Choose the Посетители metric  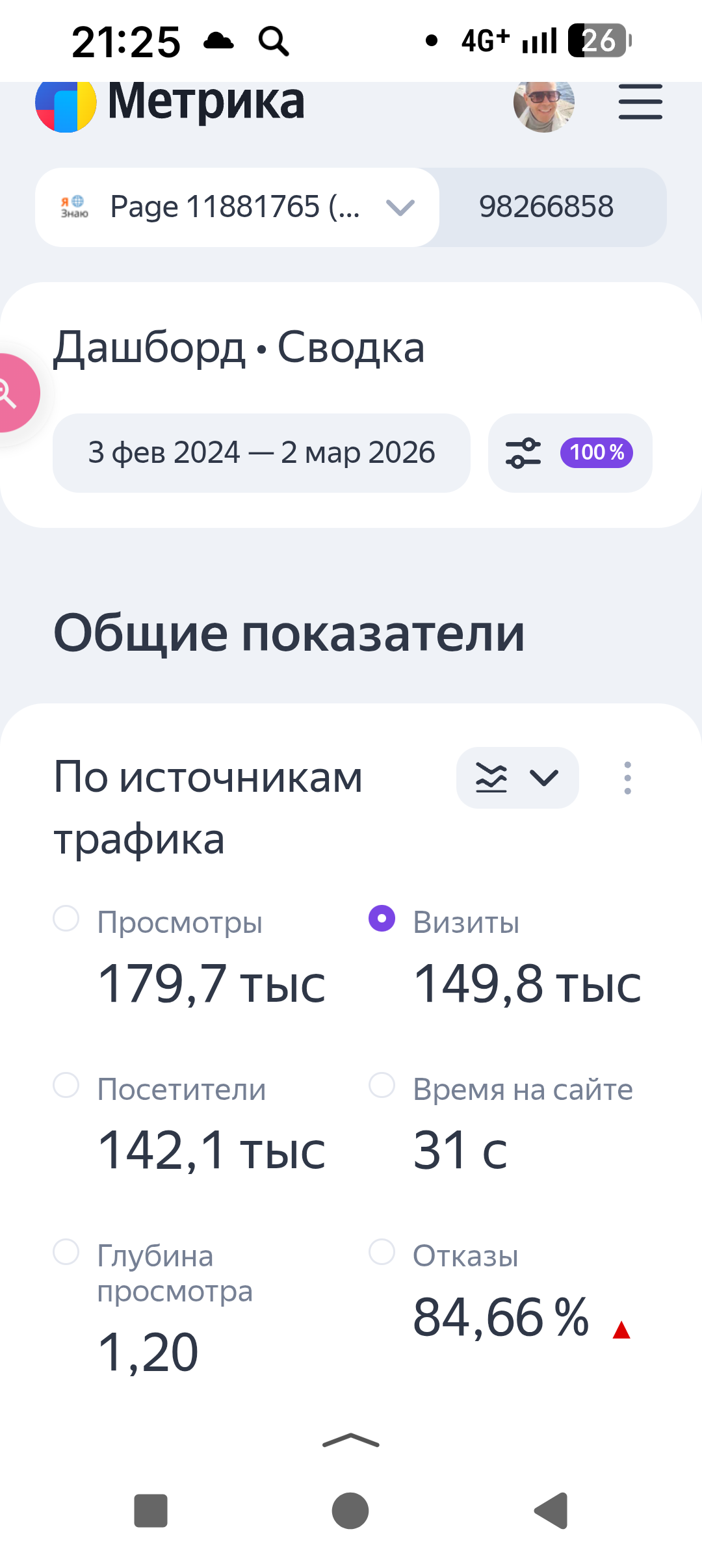click(66, 1086)
